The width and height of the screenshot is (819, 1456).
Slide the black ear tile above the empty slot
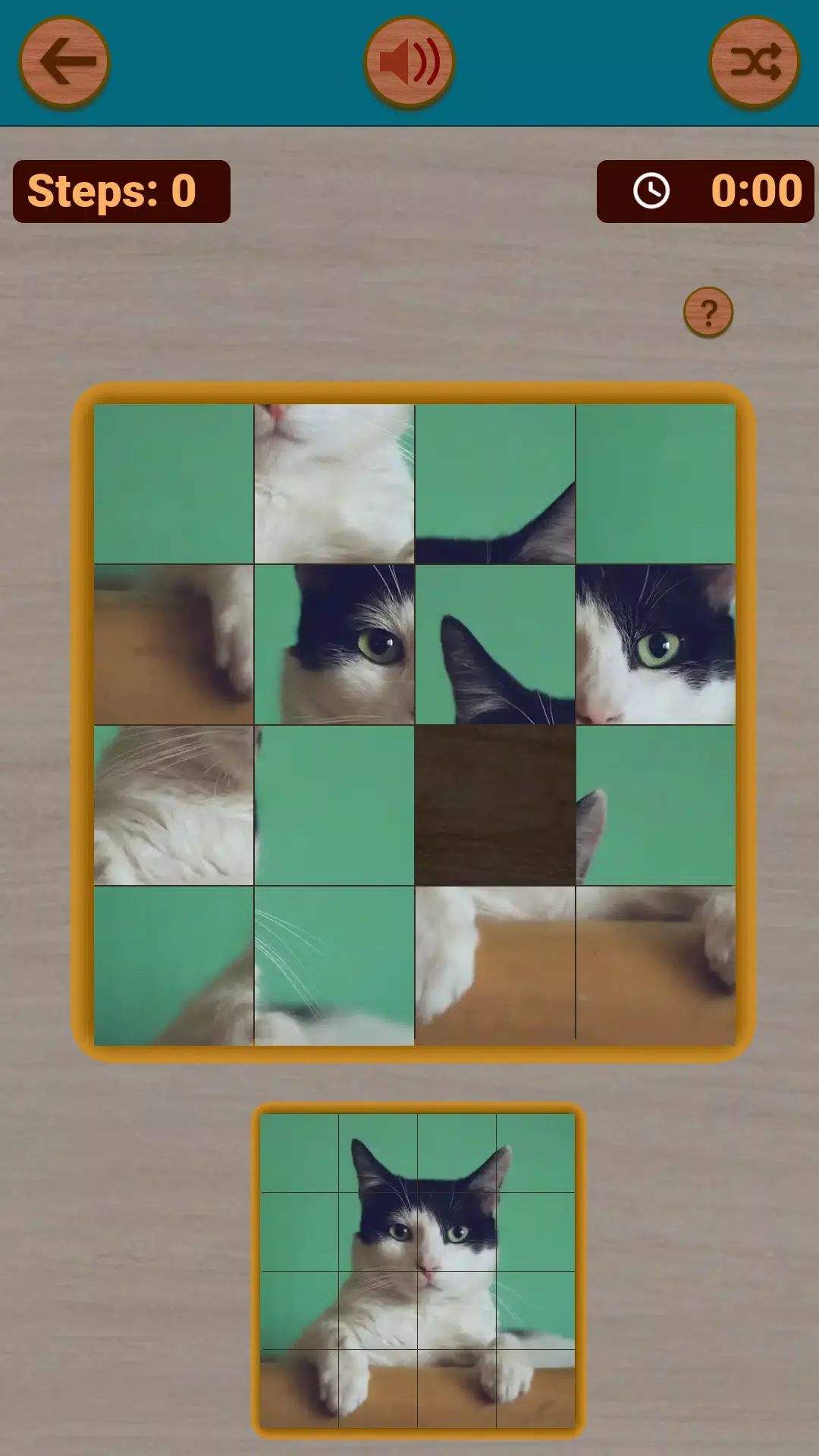[494, 645]
